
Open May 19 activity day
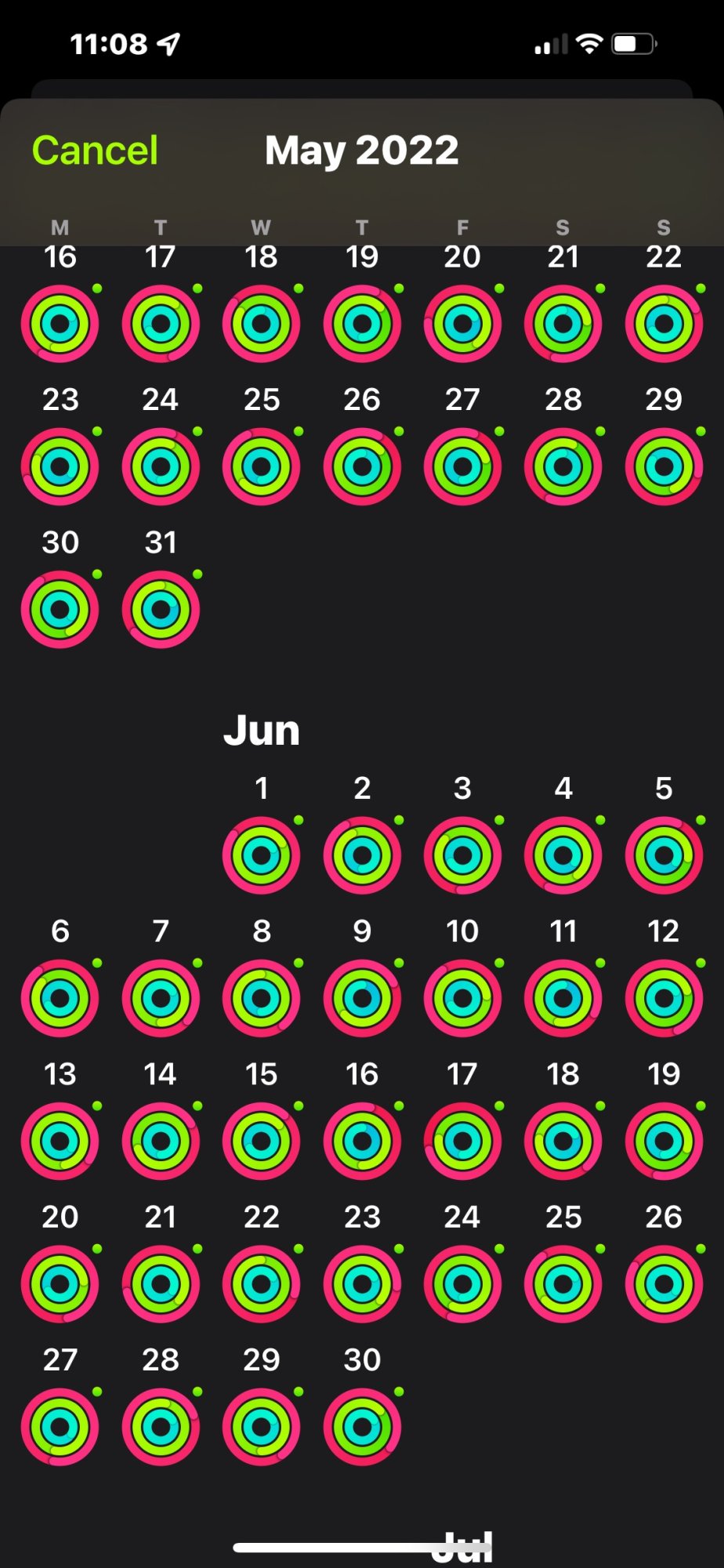click(362, 323)
